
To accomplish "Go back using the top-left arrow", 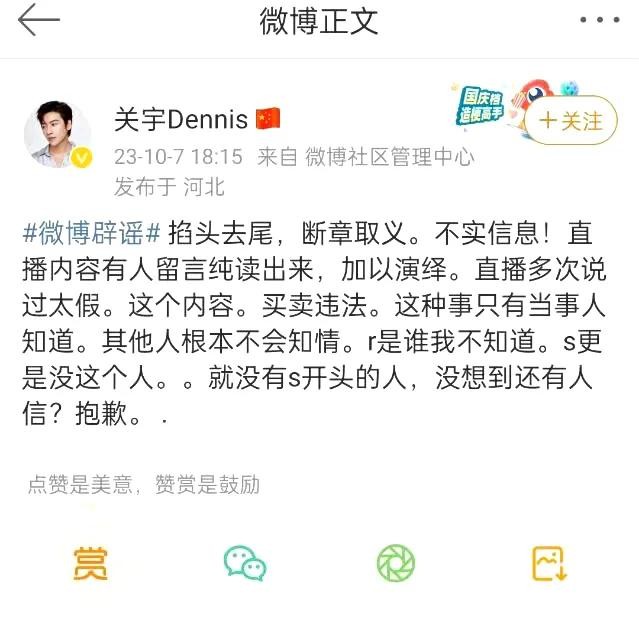I will pyautogui.click(x=38, y=21).
